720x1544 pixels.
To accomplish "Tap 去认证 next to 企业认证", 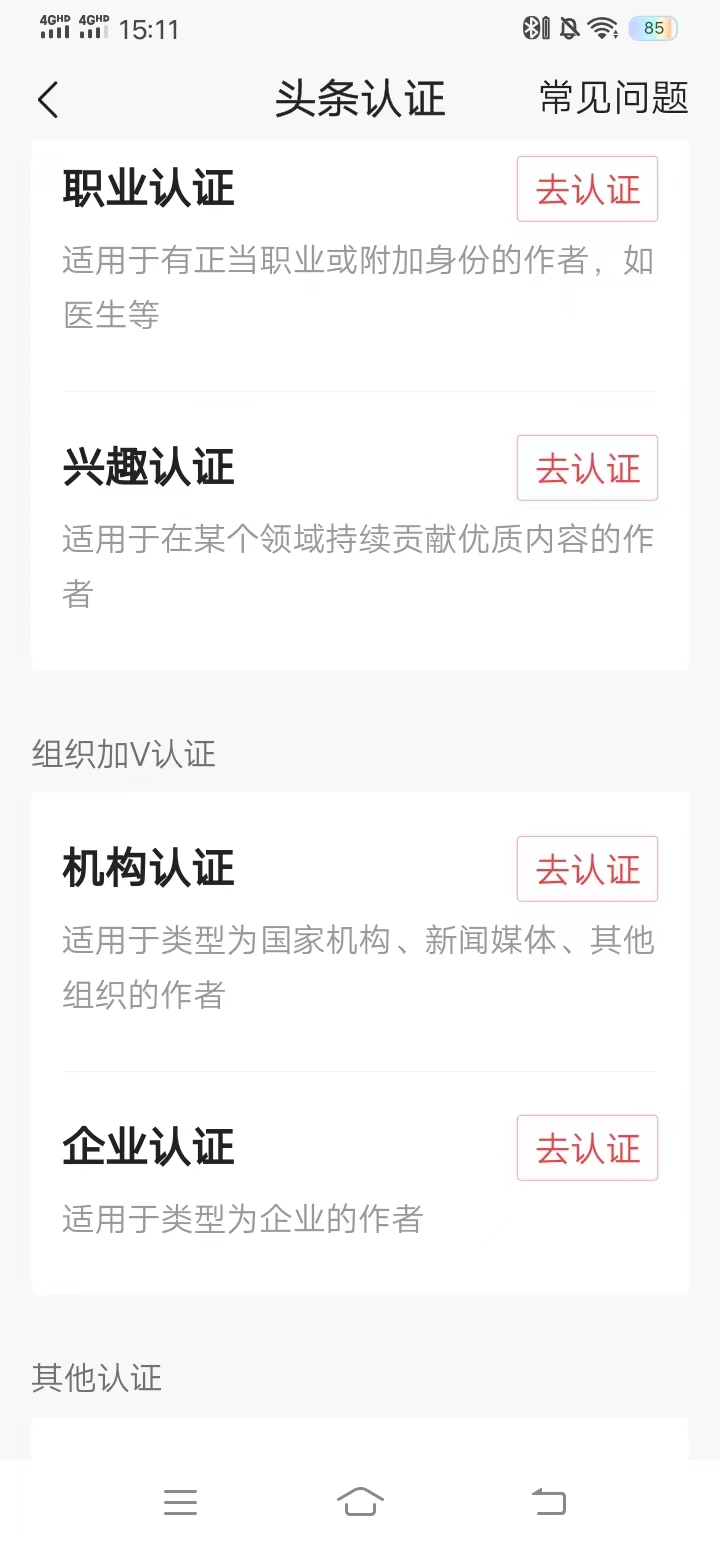I will click(x=587, y=1148).
